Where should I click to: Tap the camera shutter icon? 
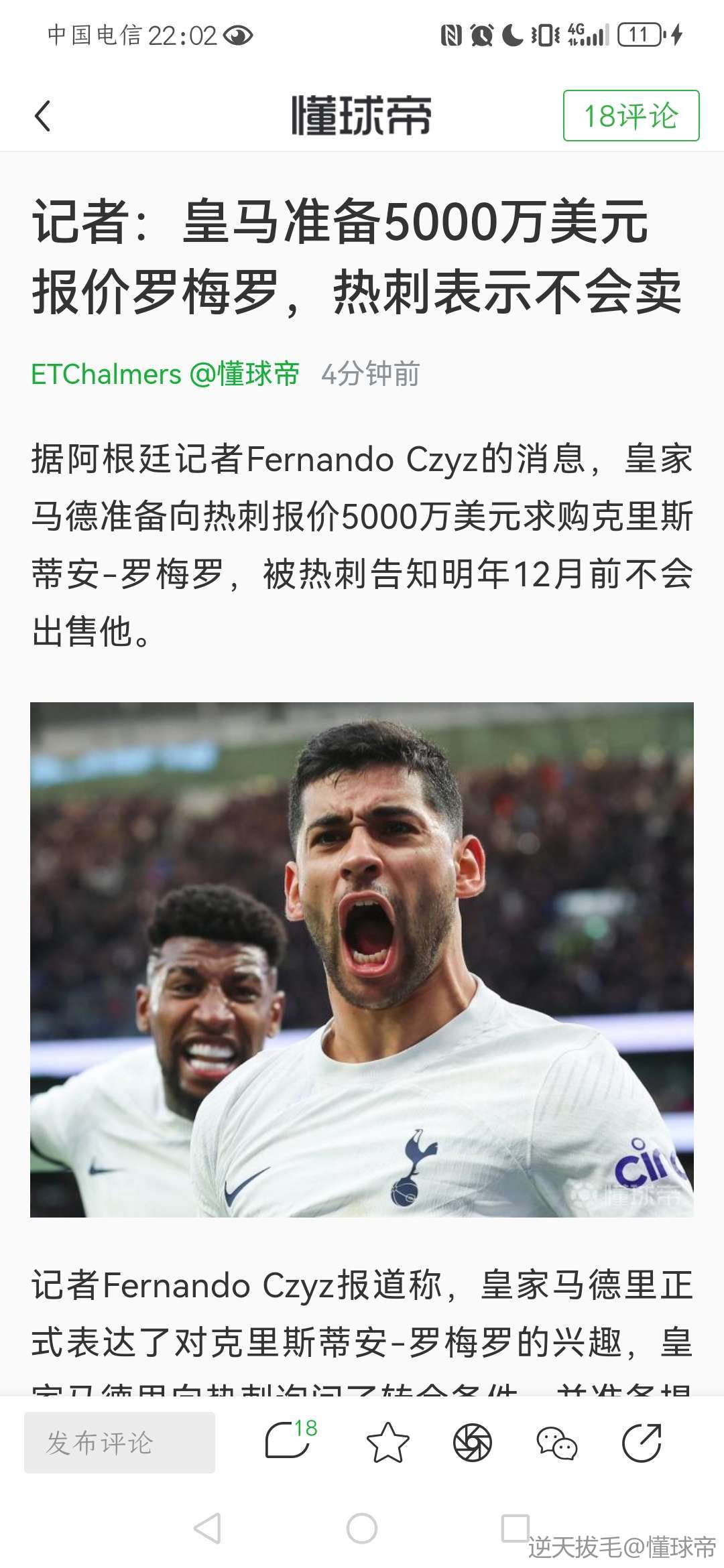(472, 1443)
